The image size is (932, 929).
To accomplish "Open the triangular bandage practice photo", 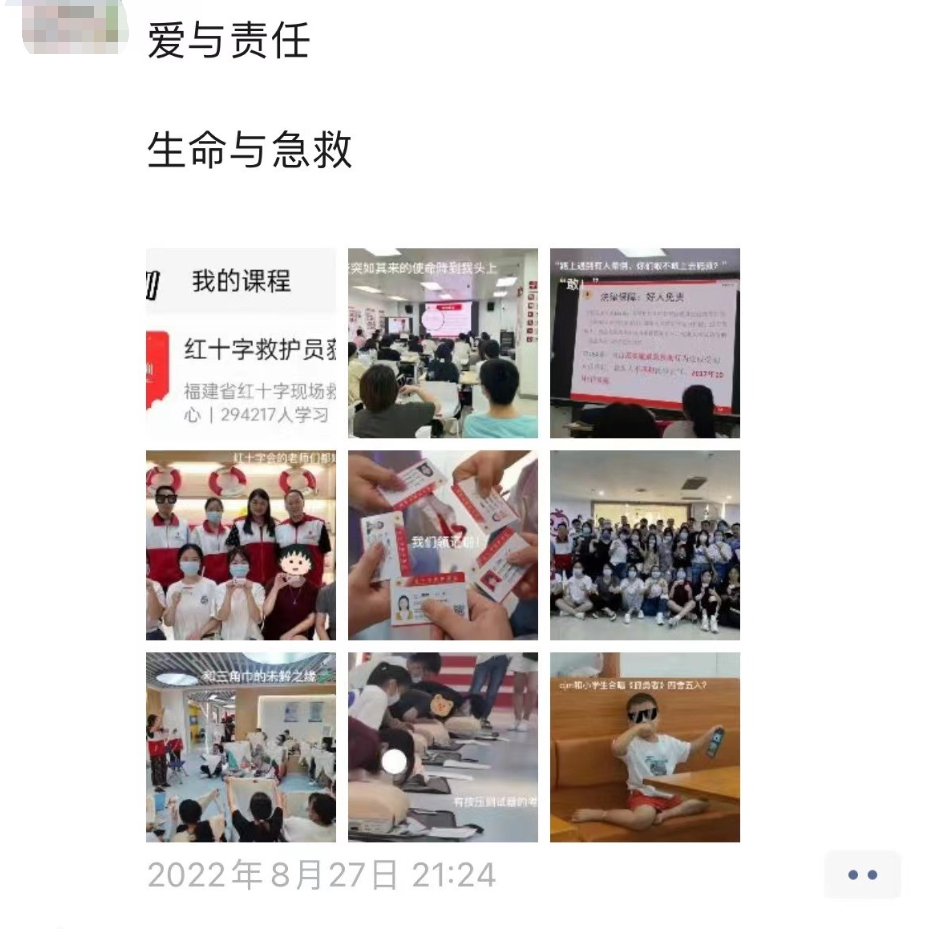I will tap(241, 747).
